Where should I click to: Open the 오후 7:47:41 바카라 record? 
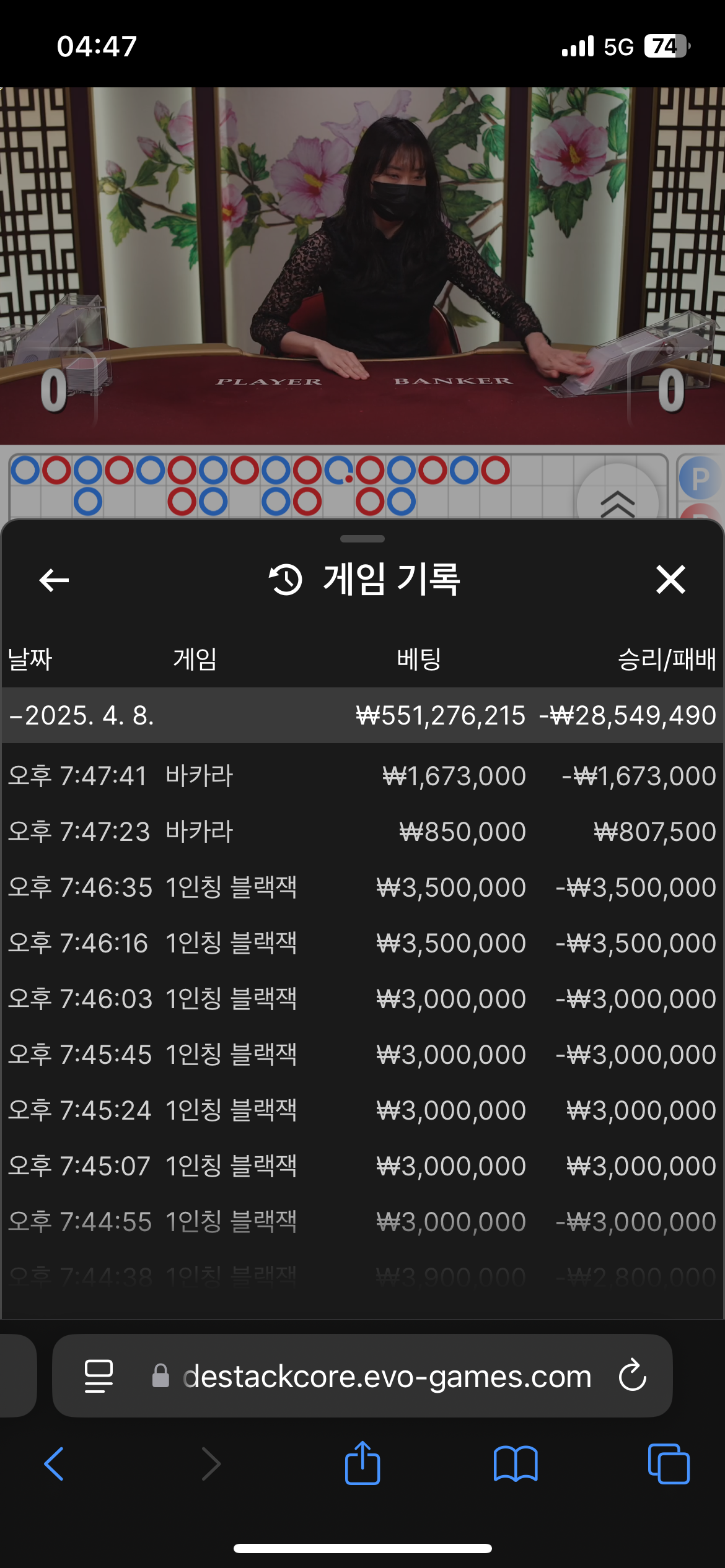362,776
